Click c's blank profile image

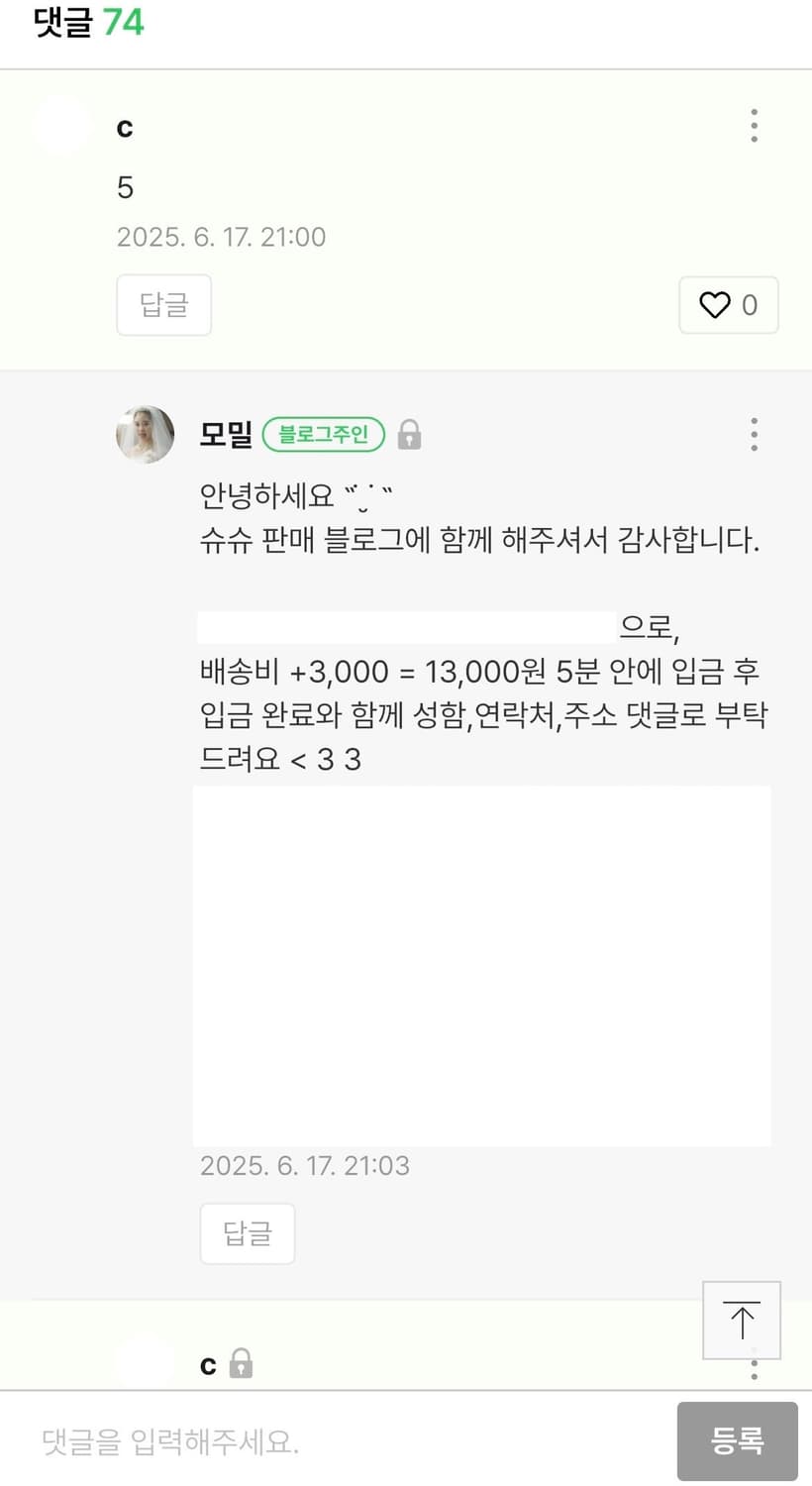point(61,126)
